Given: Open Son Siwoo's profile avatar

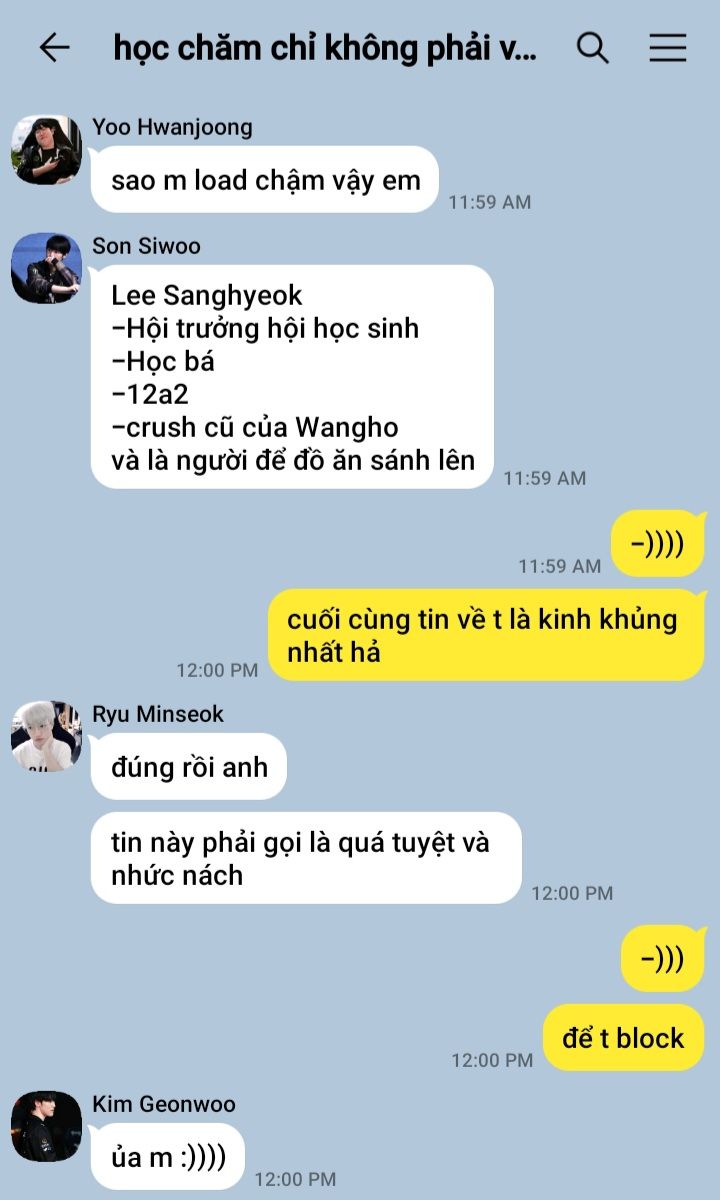Looking at the screenshot, I should coord(46,268).
